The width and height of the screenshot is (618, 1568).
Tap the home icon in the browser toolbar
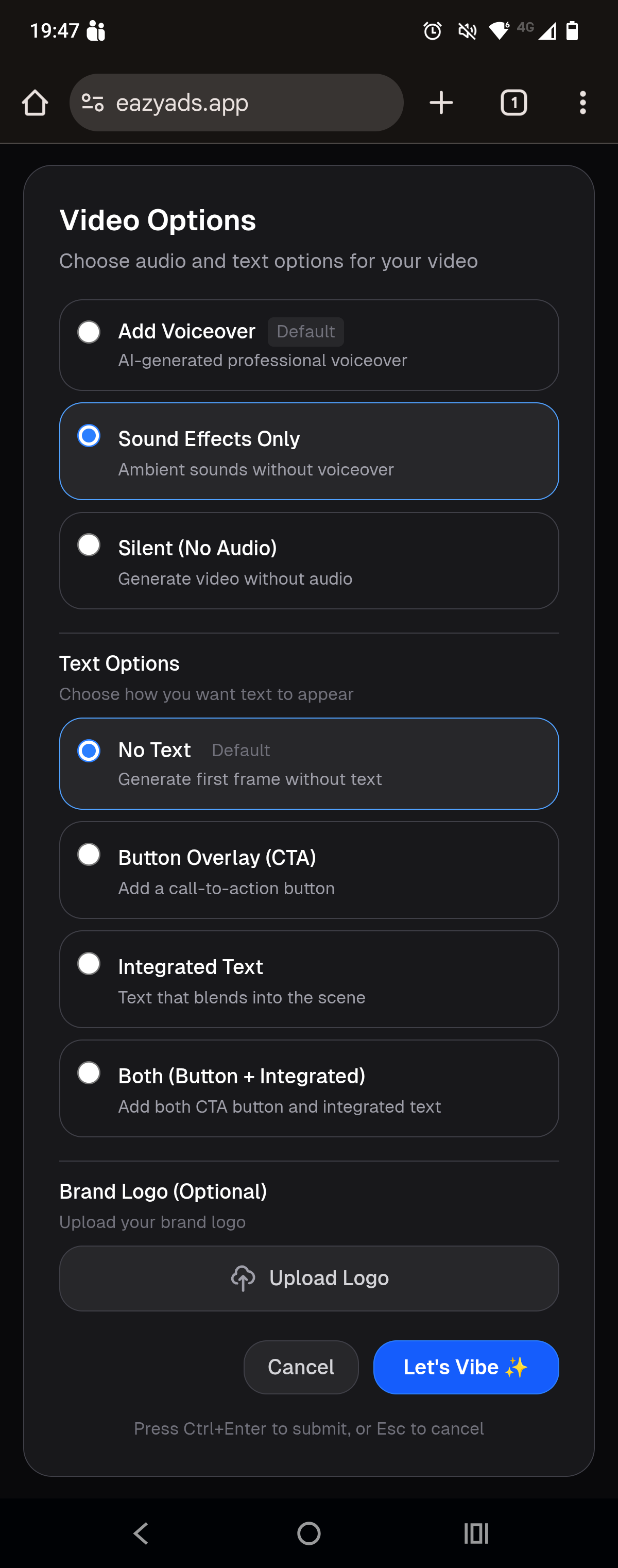(x=35, y=103)
